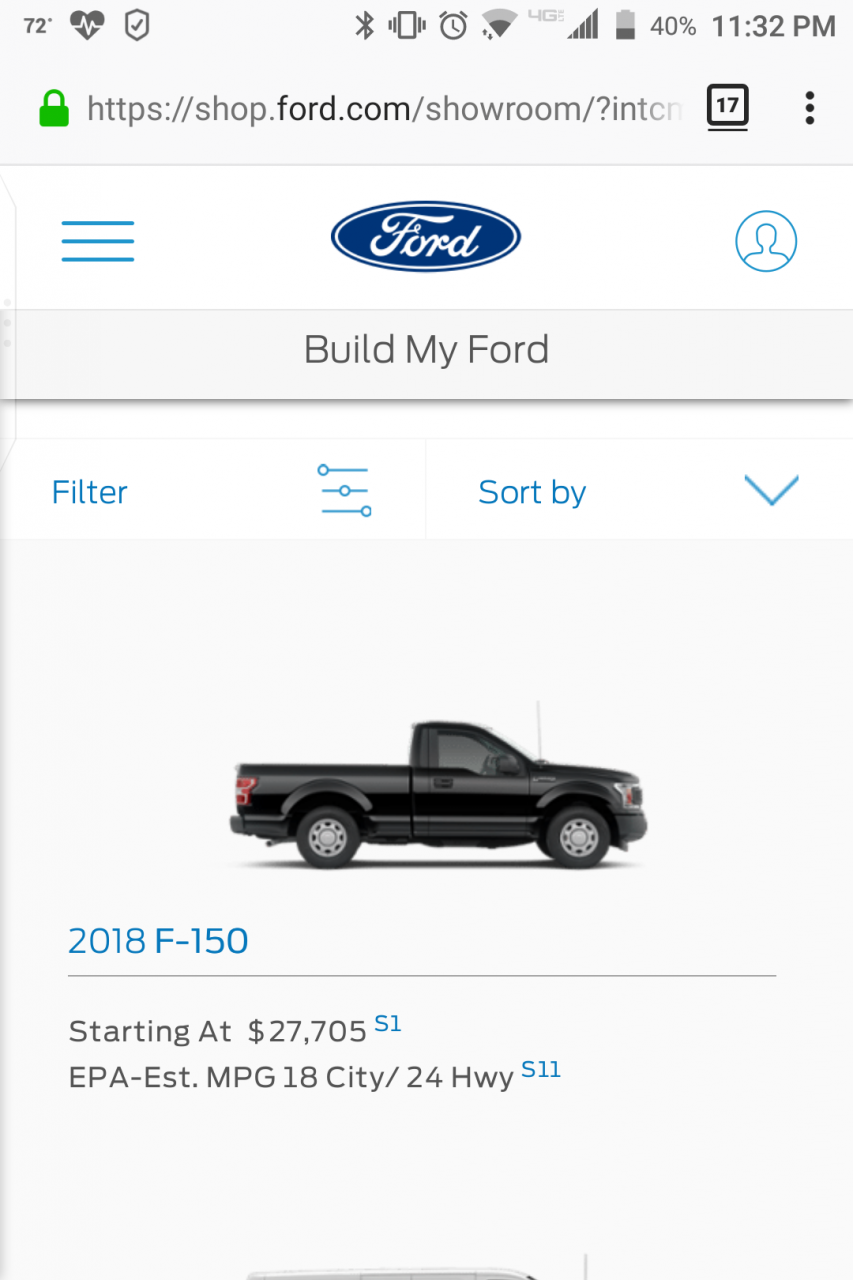Screen dimensions: 853x1280
Task: Open the 2018 F-150 link
Action: (158, 941)
